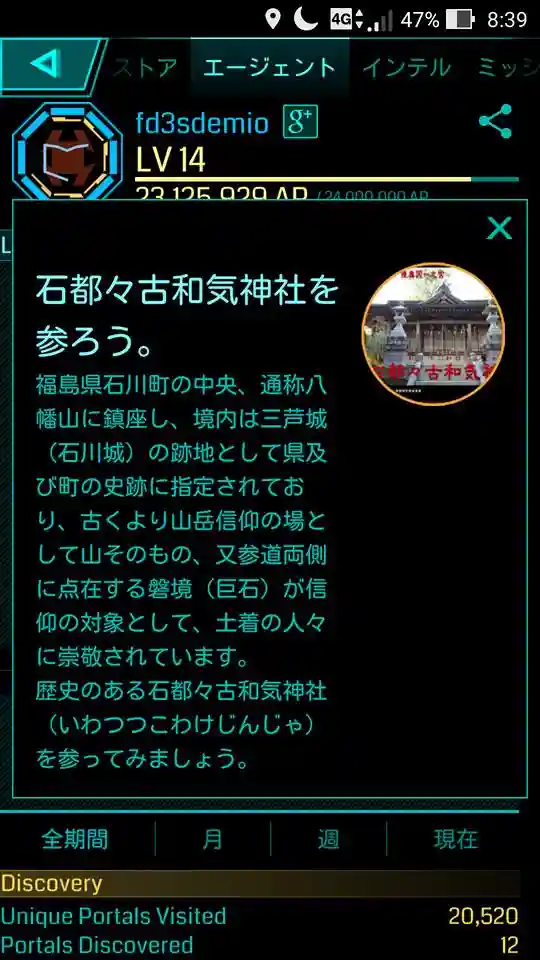
Task: Tap the Google+ badge next to fd3sdemio
Action: click(x=301, y=121)
